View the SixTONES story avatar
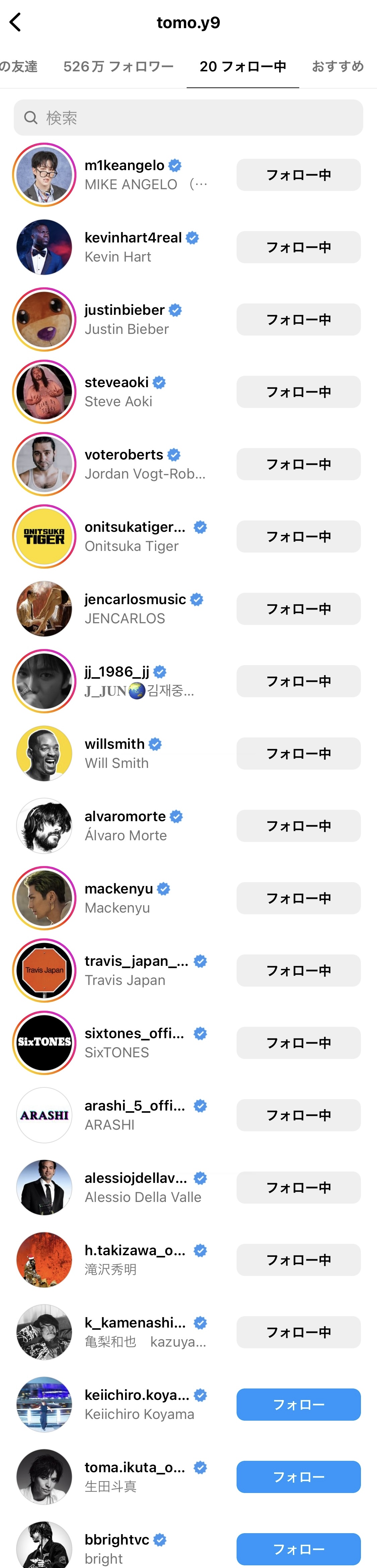Viewport: 377px width, 1568px height. (44, 1043)
